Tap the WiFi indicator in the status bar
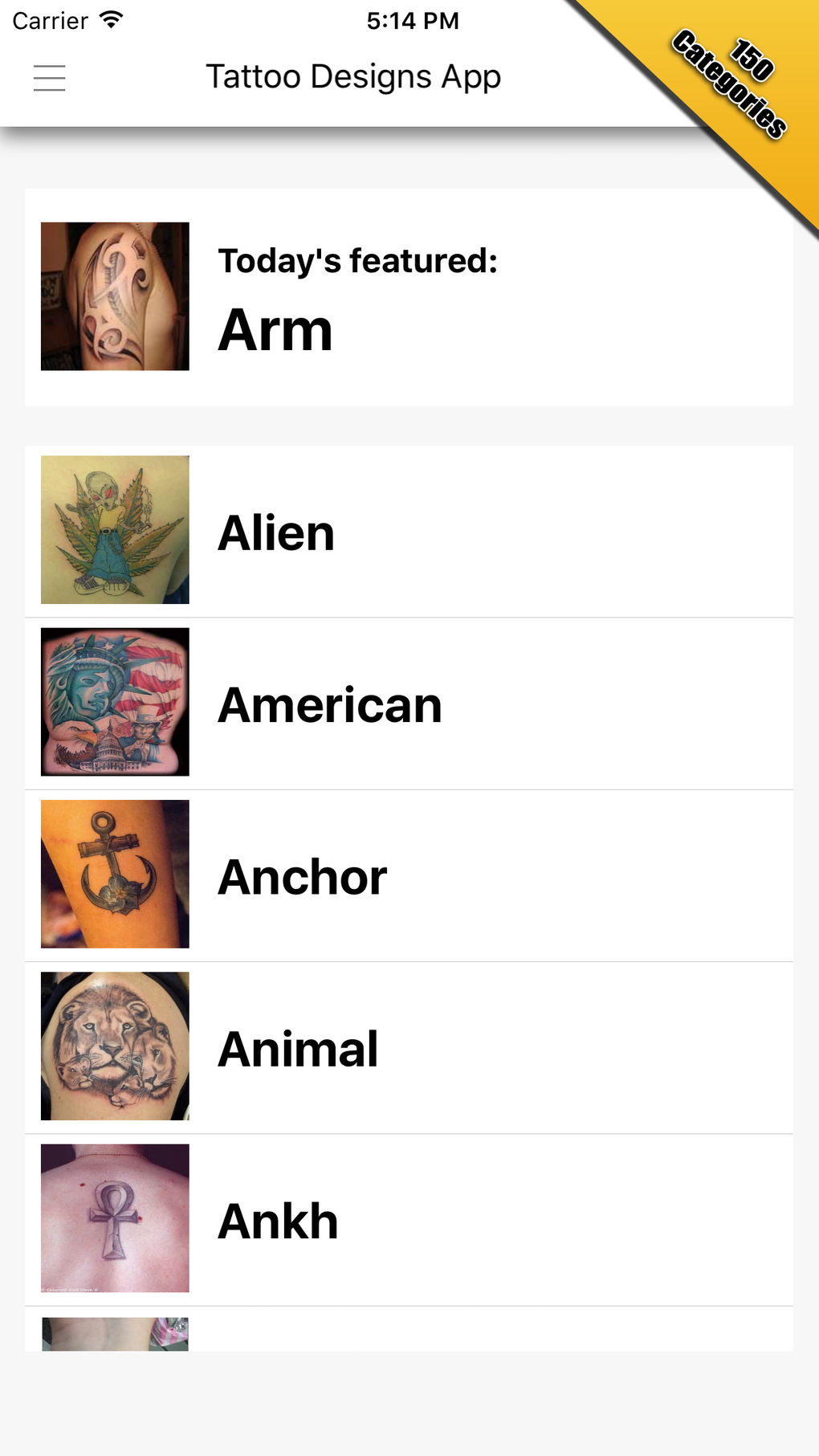The width and height of the screenshot is (819, 1456). coord(108,19)
